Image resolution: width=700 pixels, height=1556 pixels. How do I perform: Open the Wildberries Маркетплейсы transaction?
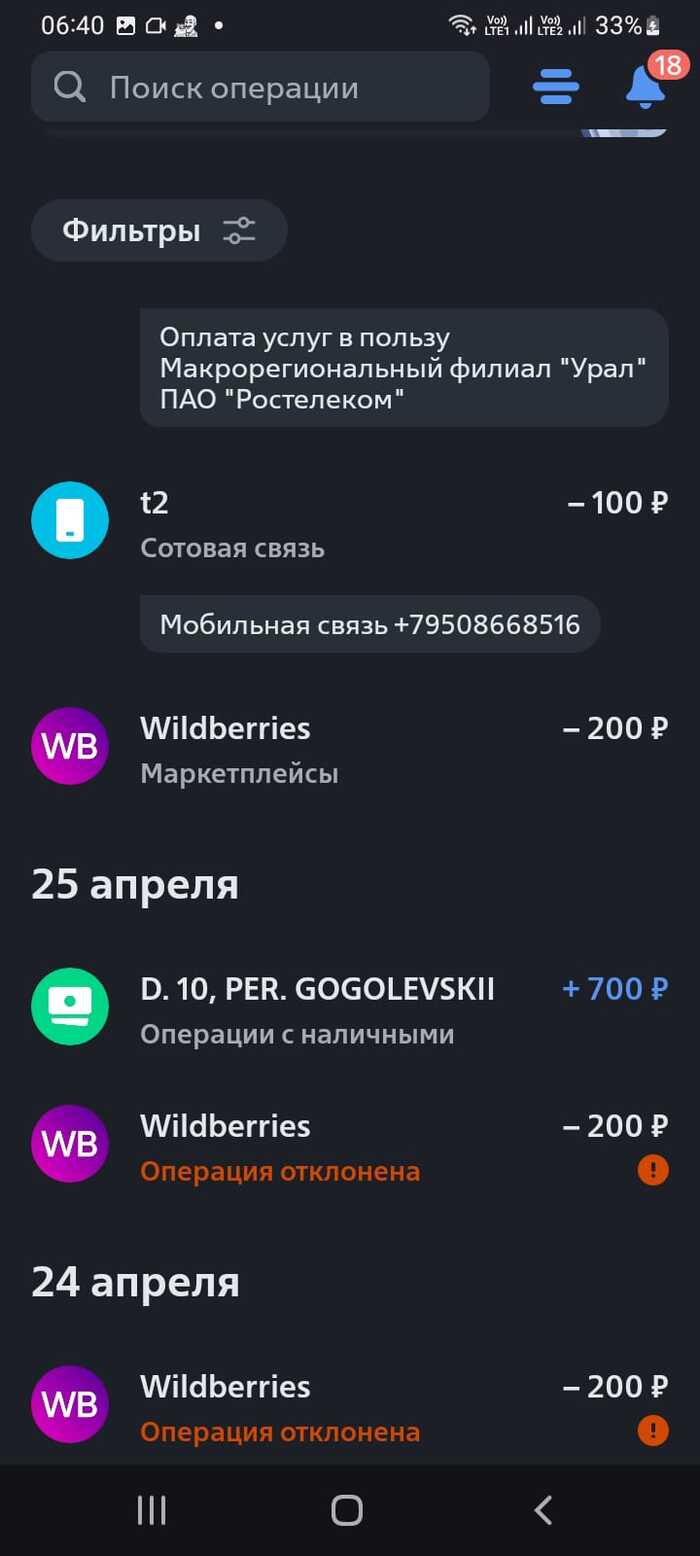pos(350,749)
